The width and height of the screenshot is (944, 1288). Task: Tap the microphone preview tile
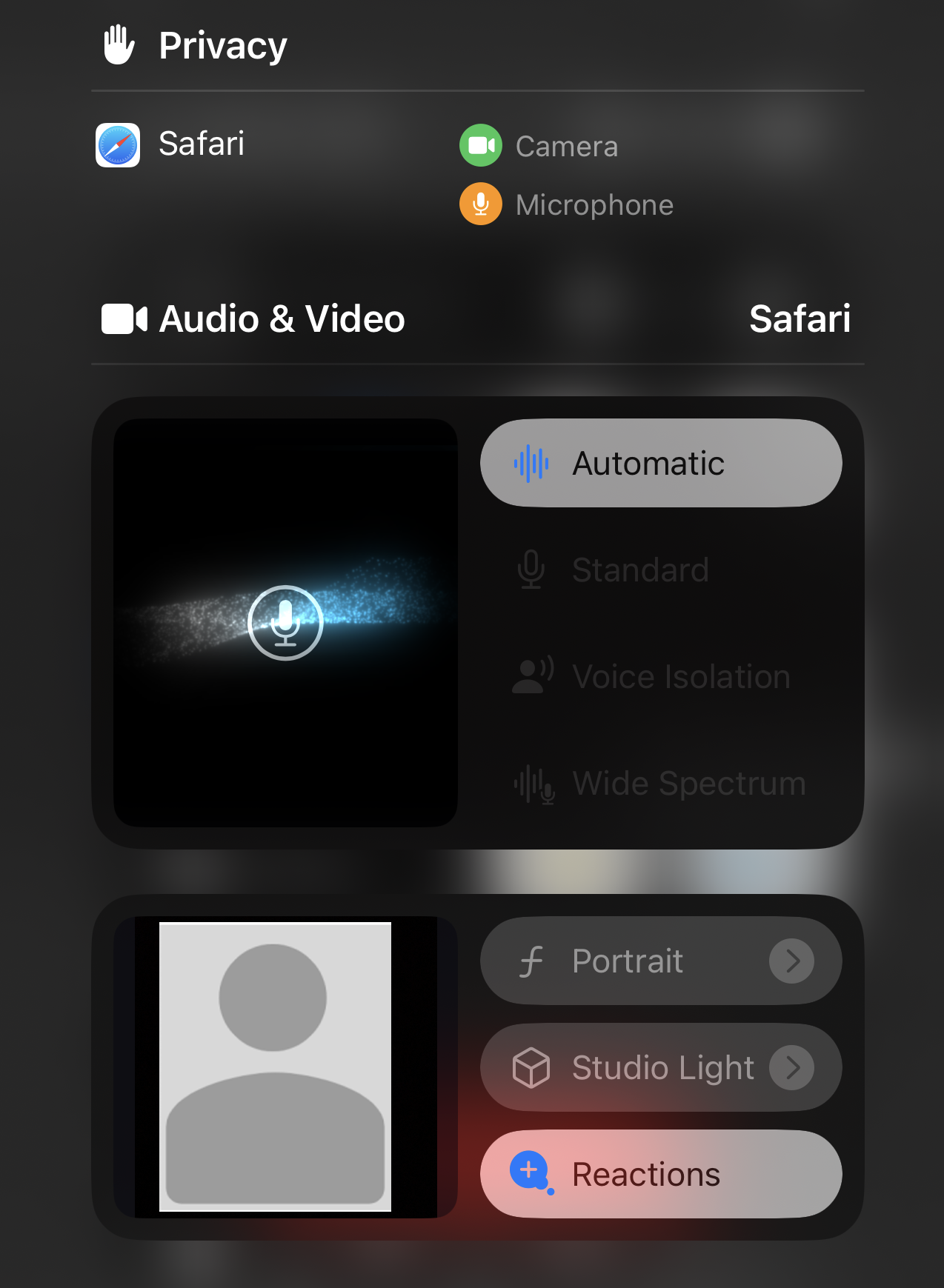coord(285,623)
